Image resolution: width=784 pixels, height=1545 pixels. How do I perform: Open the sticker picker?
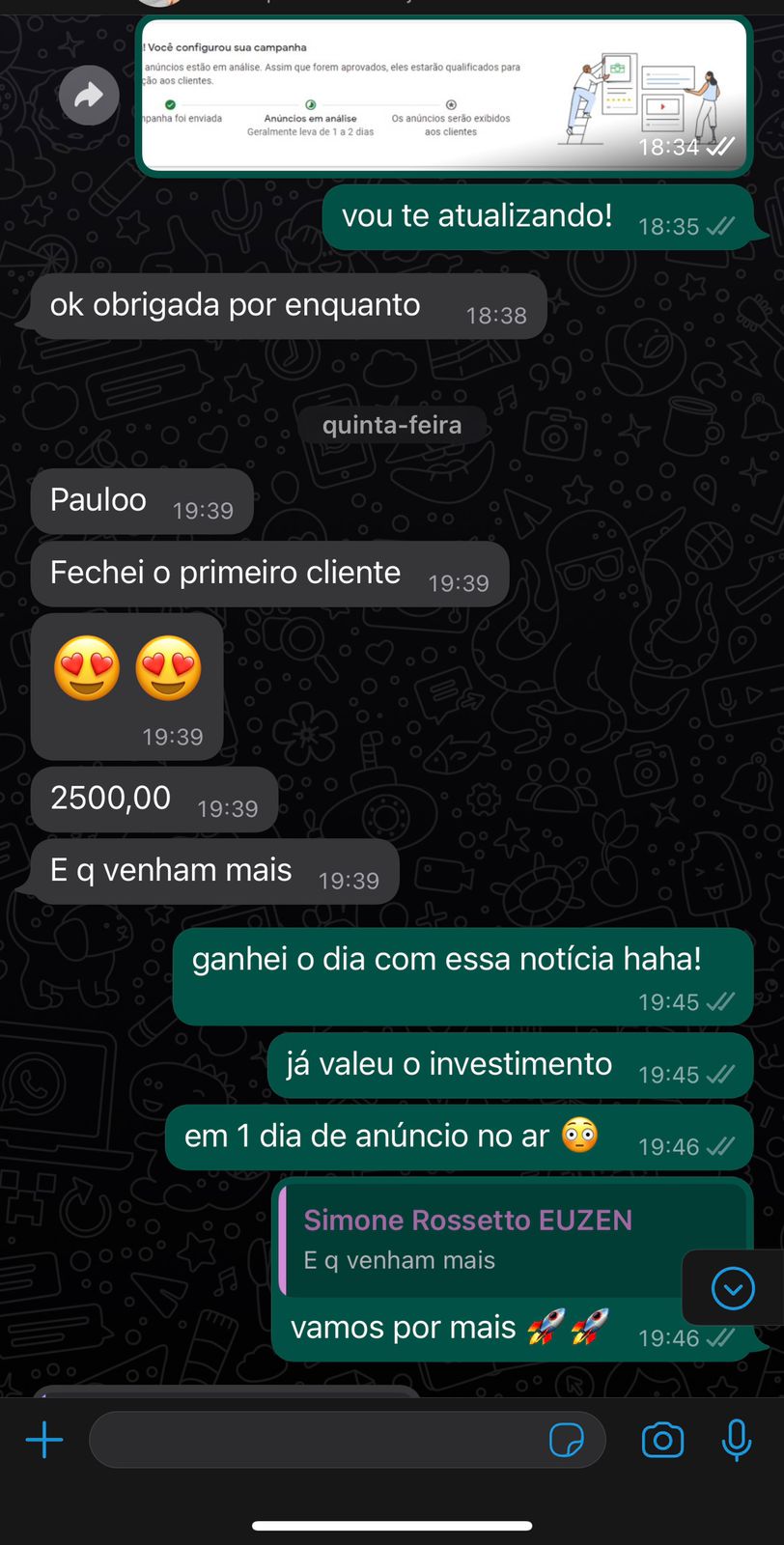567,1440
